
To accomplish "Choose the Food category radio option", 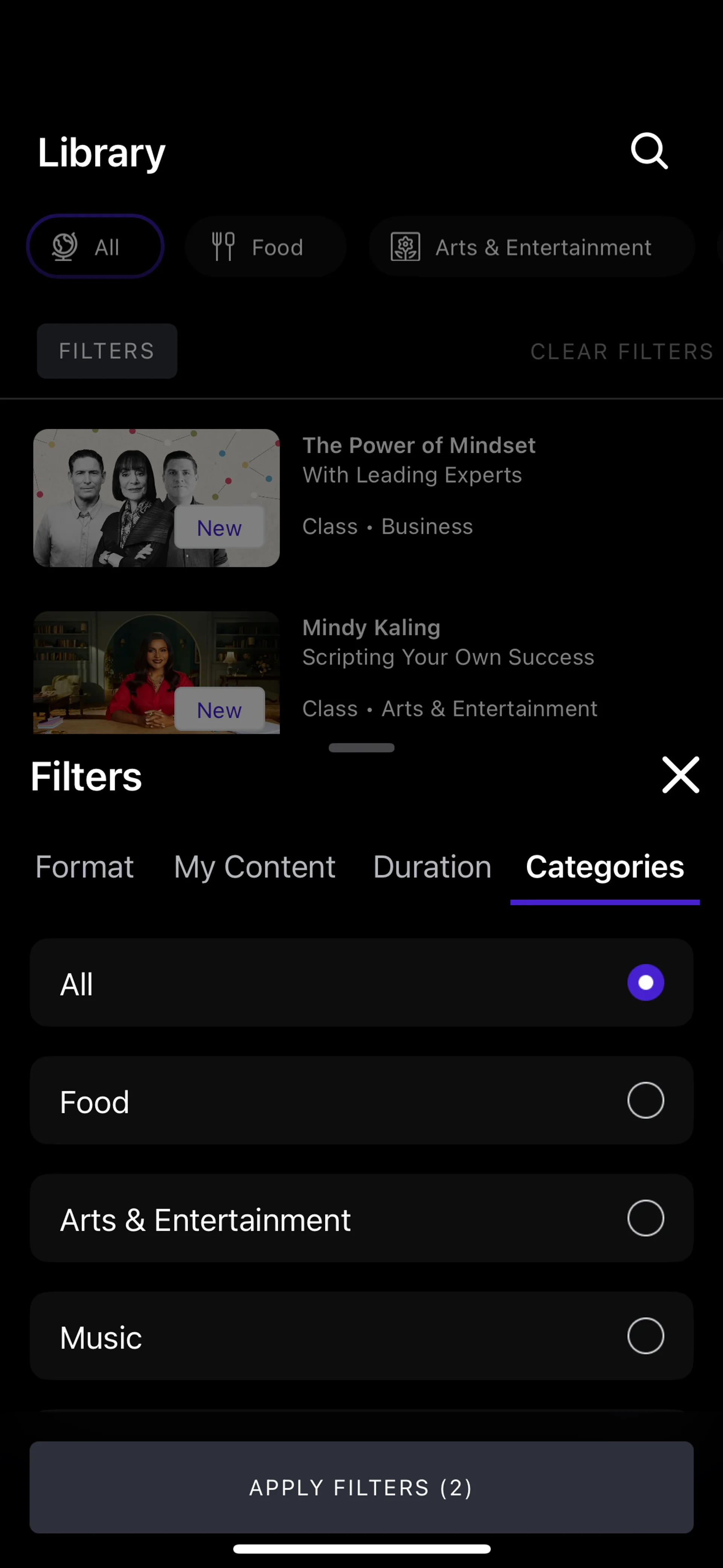I will tap(645, 1100).
